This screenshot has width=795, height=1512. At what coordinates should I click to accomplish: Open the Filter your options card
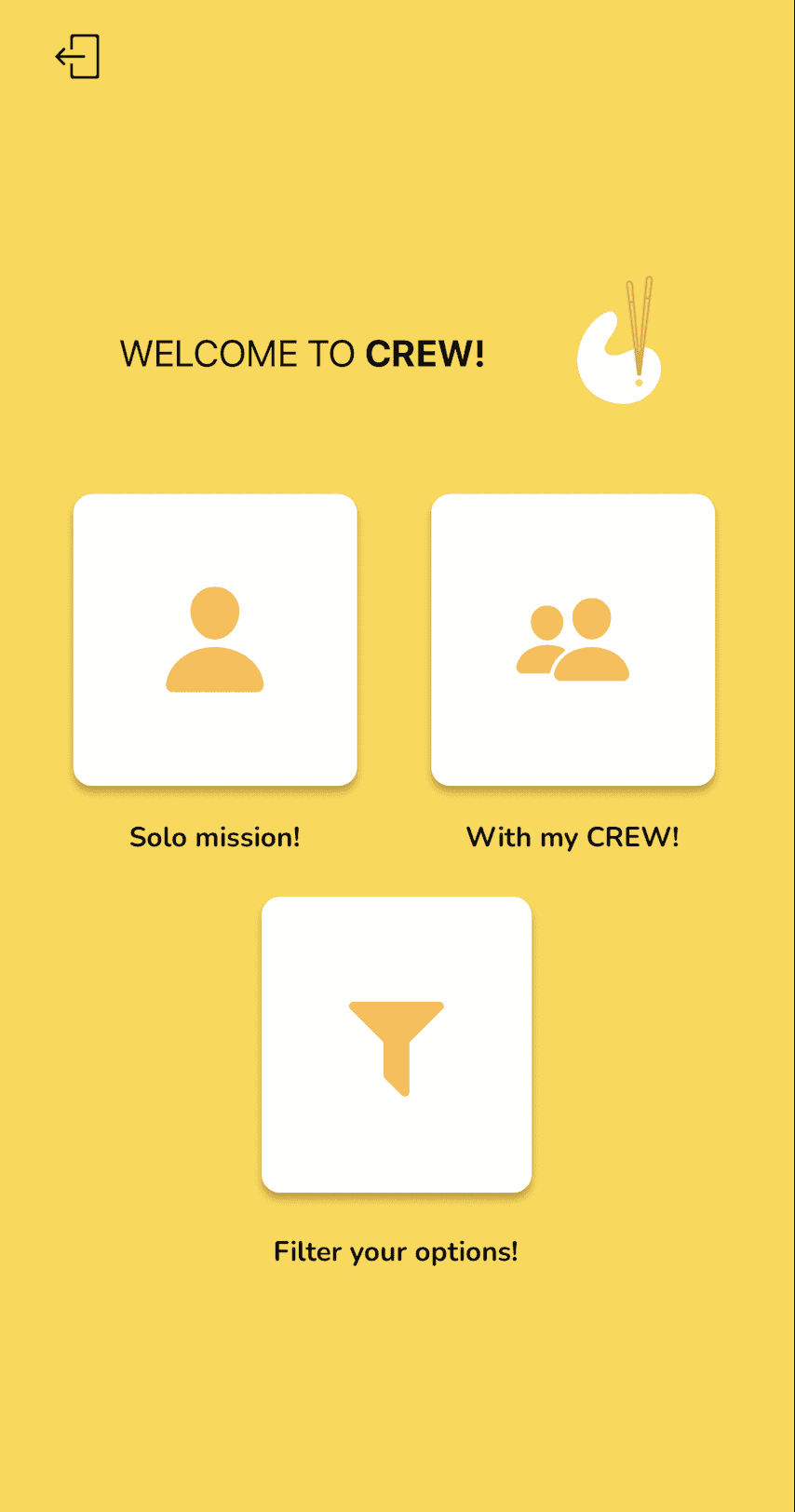(x=397, y=1045)
